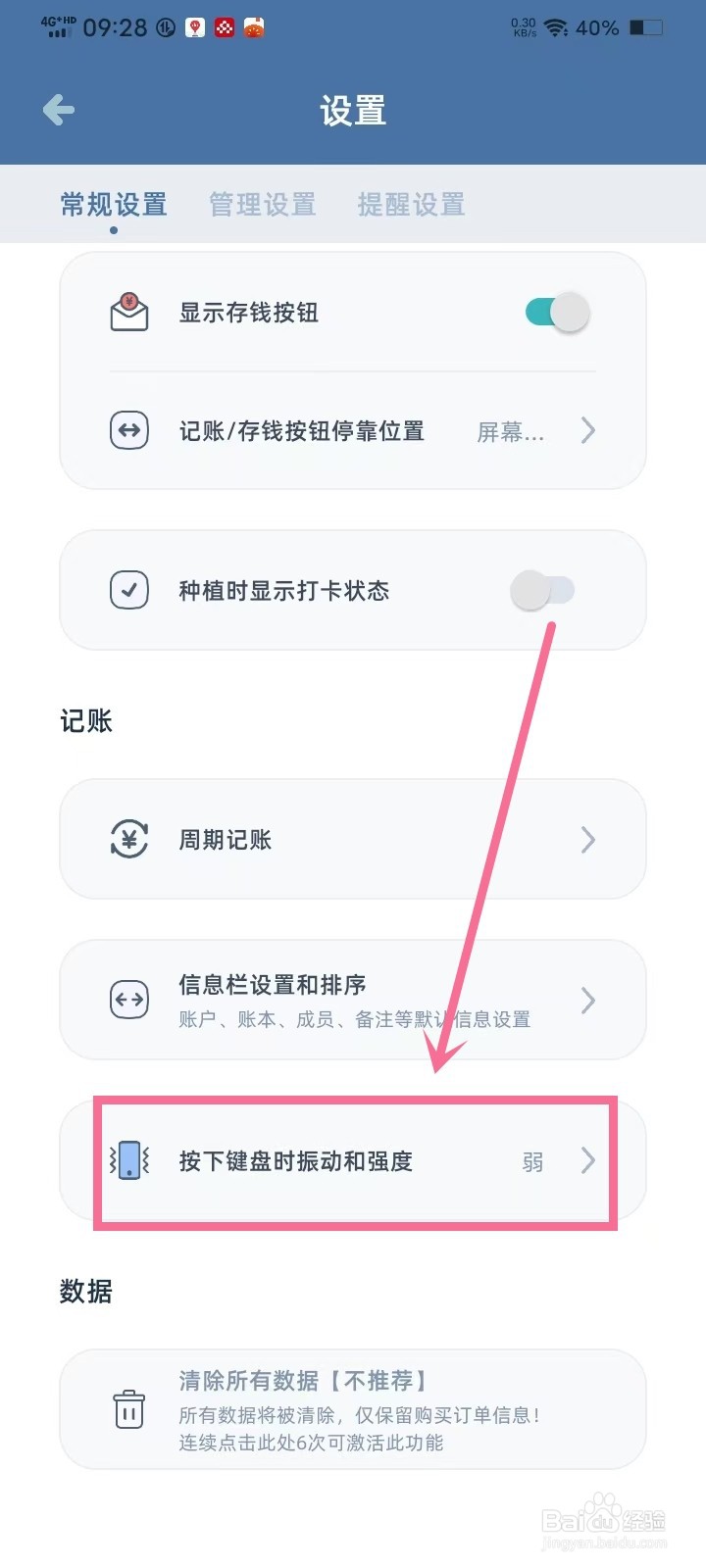Image resolution: width=706 pixels, height=1568 pixels.
Task: Click the button position arrows icon
Action: pos(128,431)
